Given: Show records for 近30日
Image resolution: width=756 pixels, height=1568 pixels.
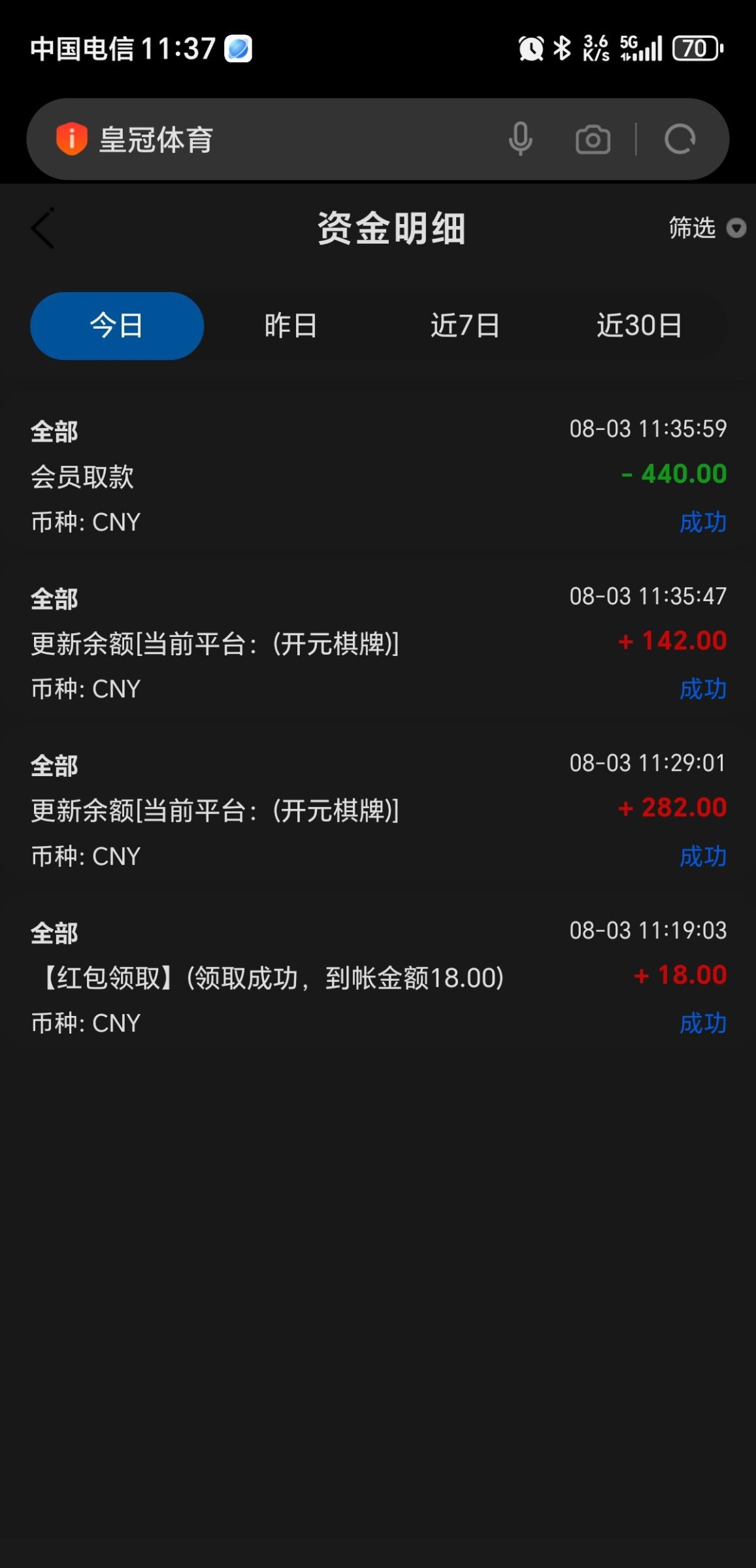Looking at the screenshot, I should click(x=639, y=325).
